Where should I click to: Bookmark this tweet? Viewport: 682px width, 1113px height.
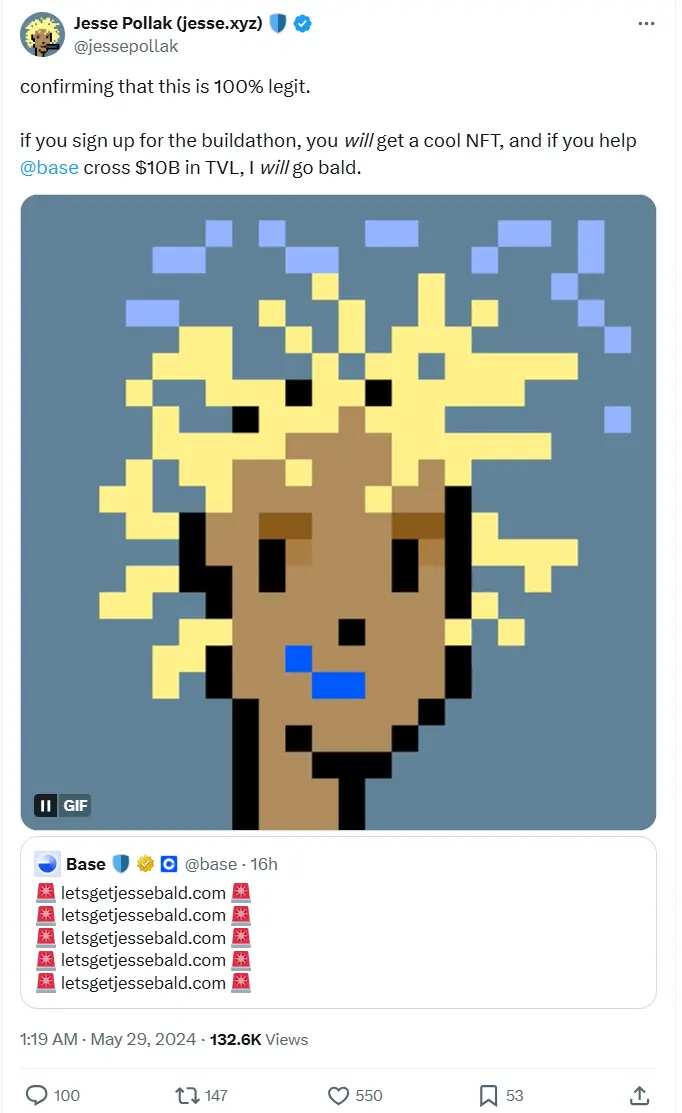point(488,1095)
